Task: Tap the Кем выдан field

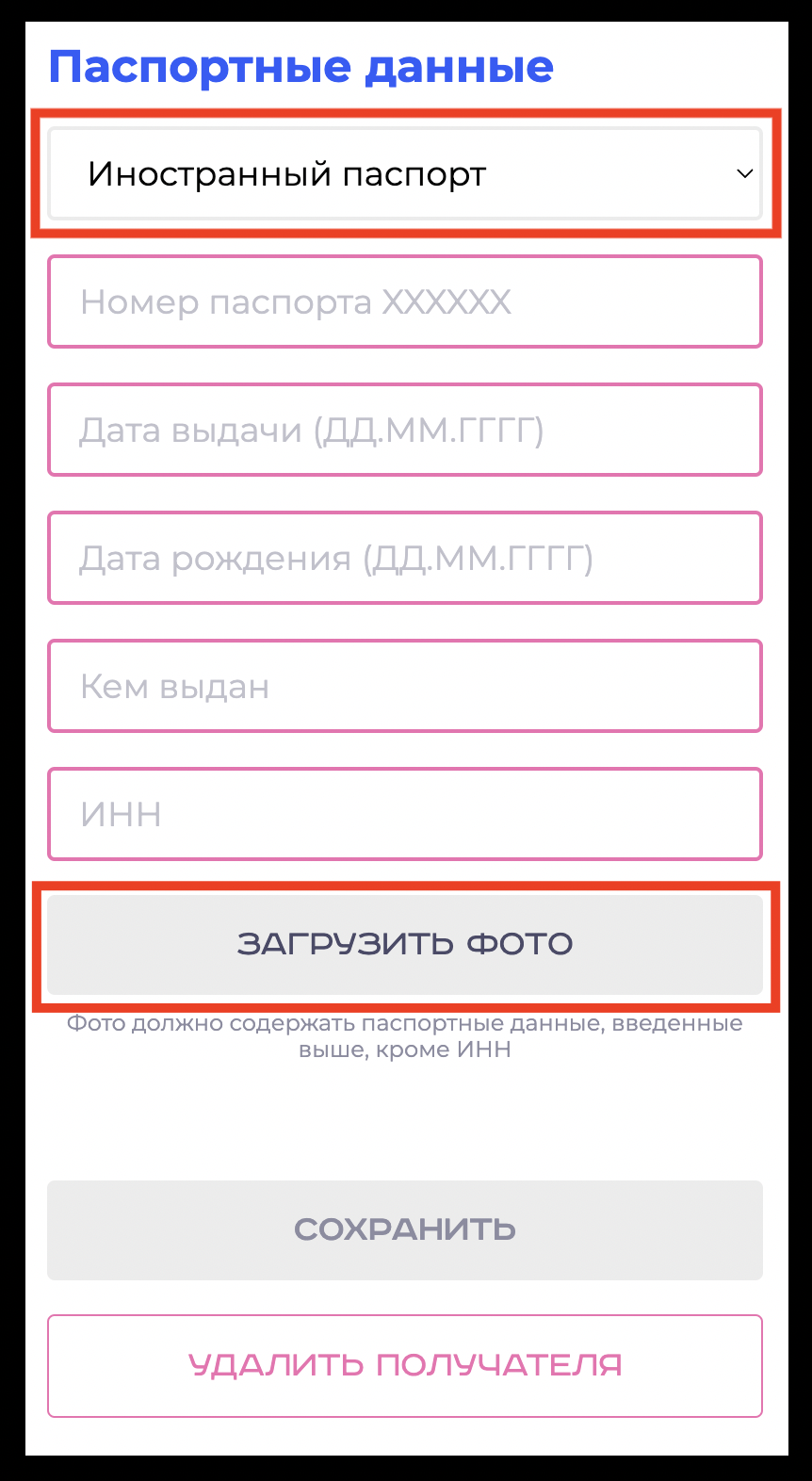Action: click(405, 686)
